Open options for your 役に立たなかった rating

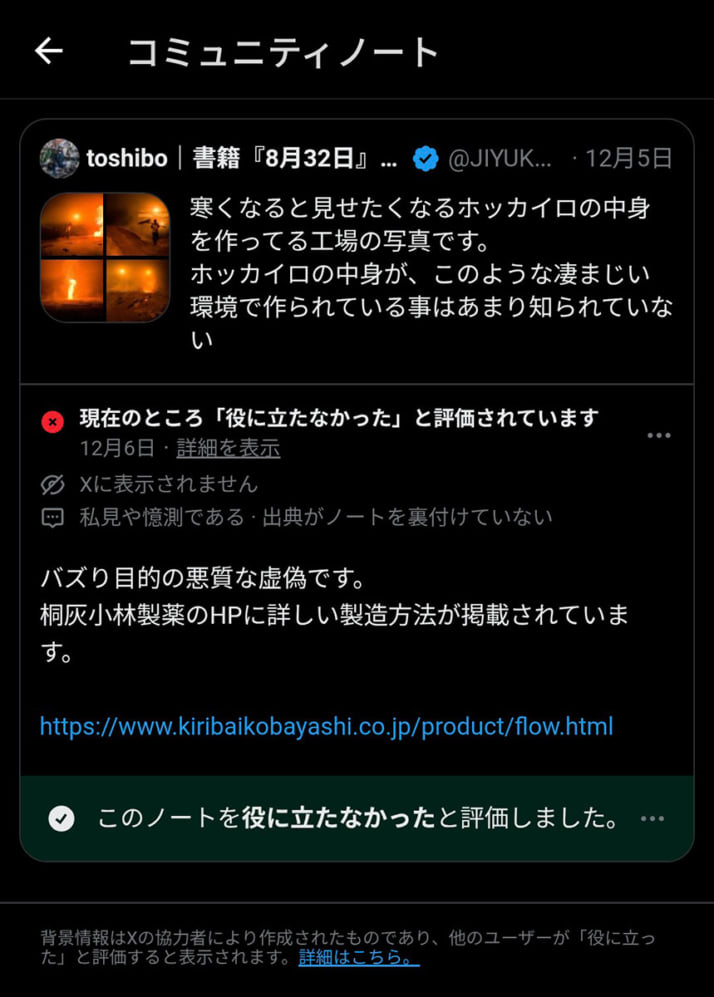click(x=652, y=819)
